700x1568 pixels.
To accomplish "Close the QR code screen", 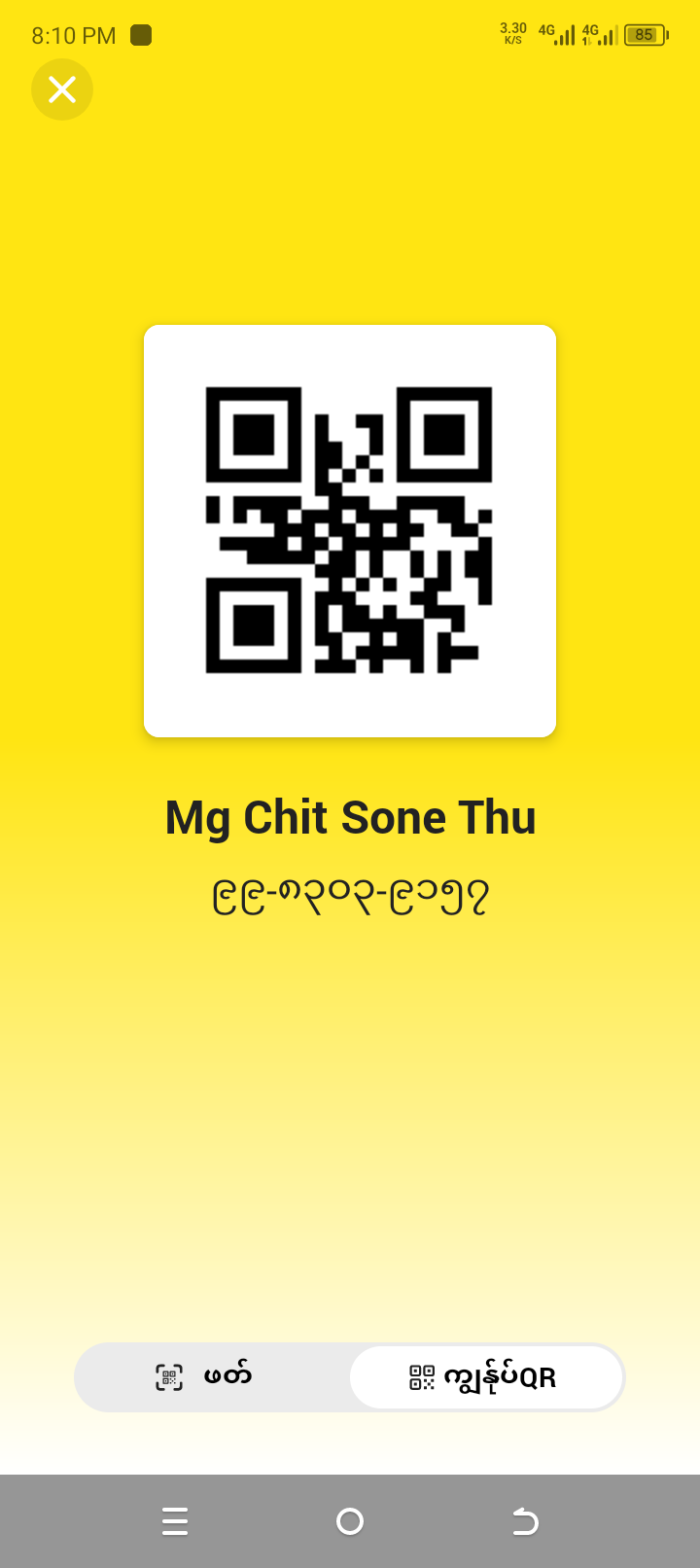I will point(62,89).
